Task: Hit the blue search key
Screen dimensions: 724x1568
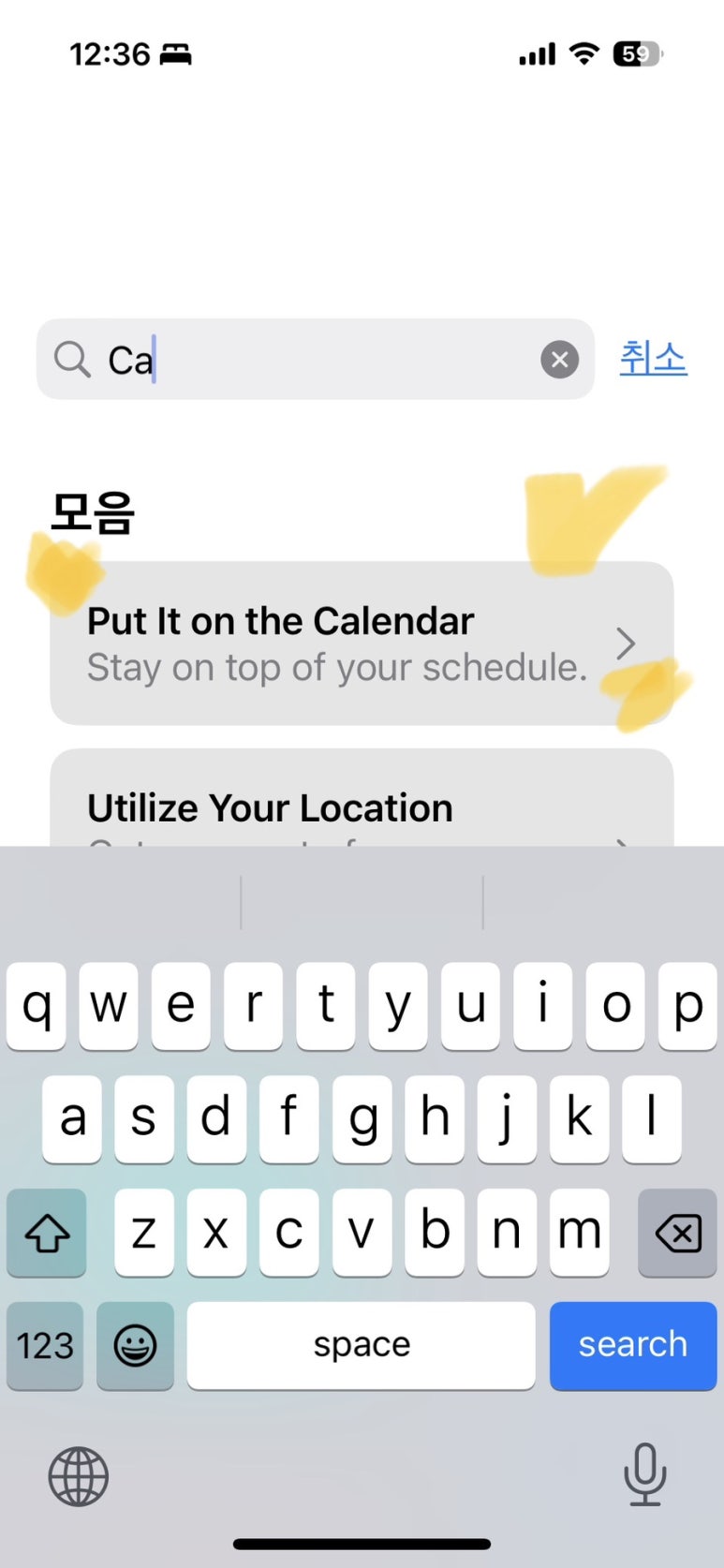Action: (632, 1345)
